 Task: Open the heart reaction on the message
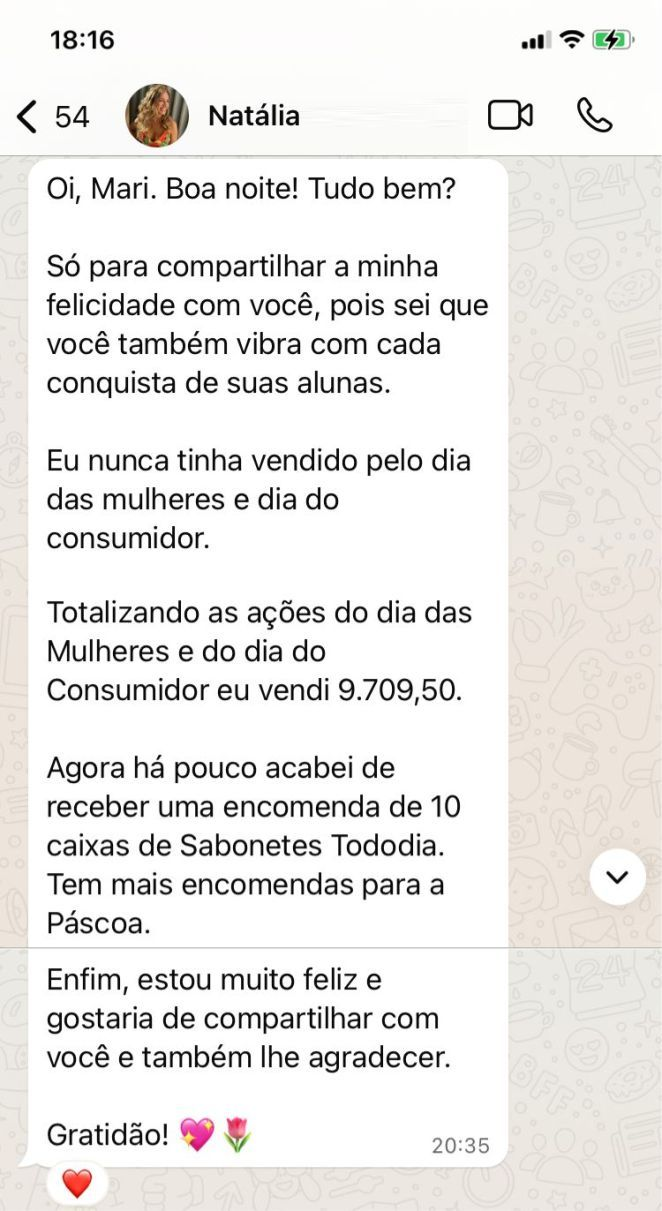coord(77,1184)
